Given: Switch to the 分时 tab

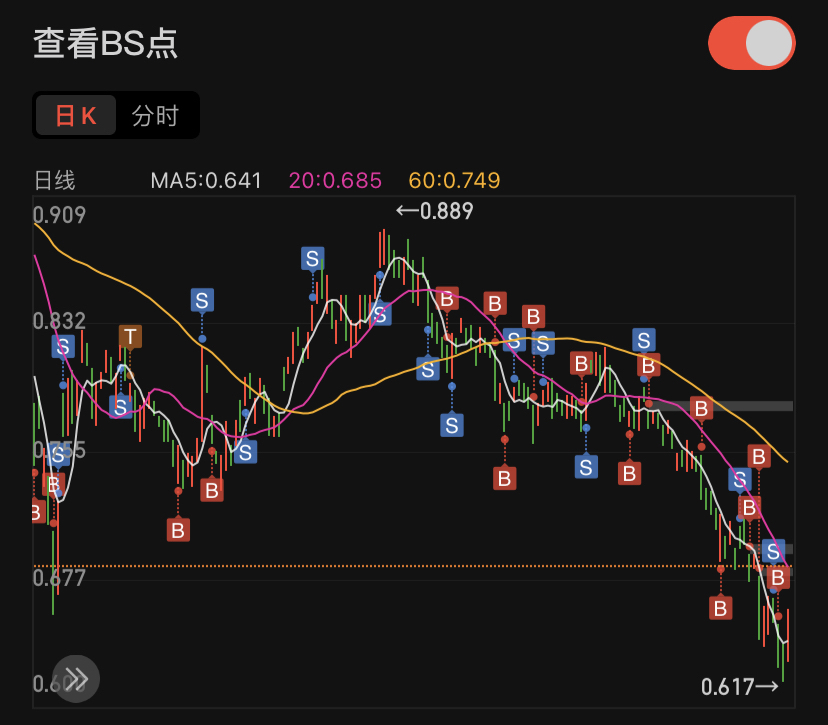Looking at the screenshot, I should click(x=155, y=116).
